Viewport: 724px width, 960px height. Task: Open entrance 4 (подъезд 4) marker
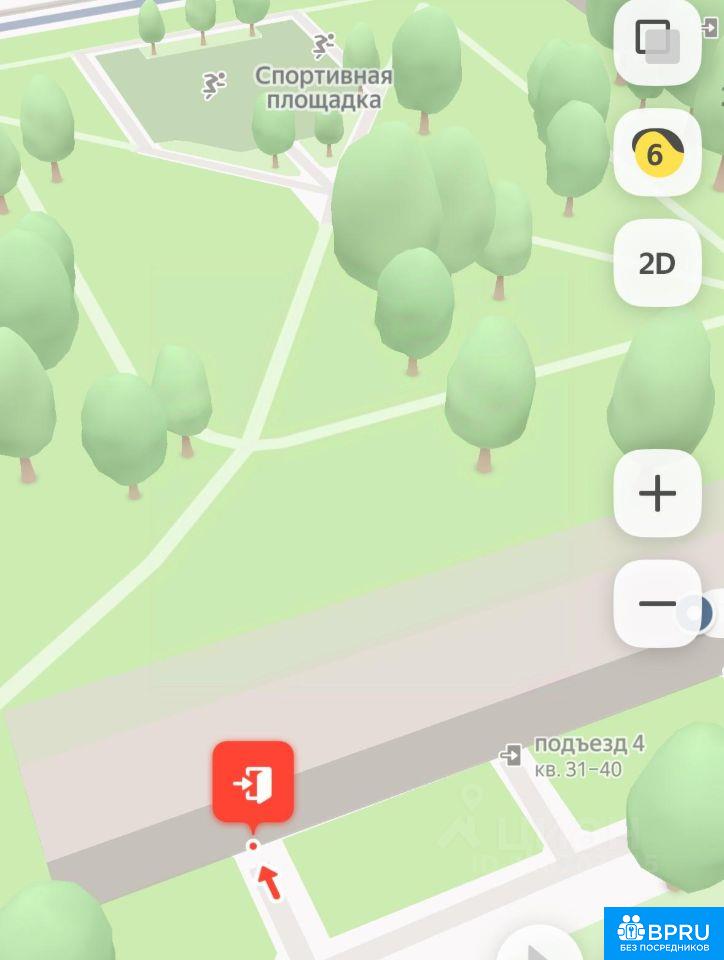coord(512,755)
